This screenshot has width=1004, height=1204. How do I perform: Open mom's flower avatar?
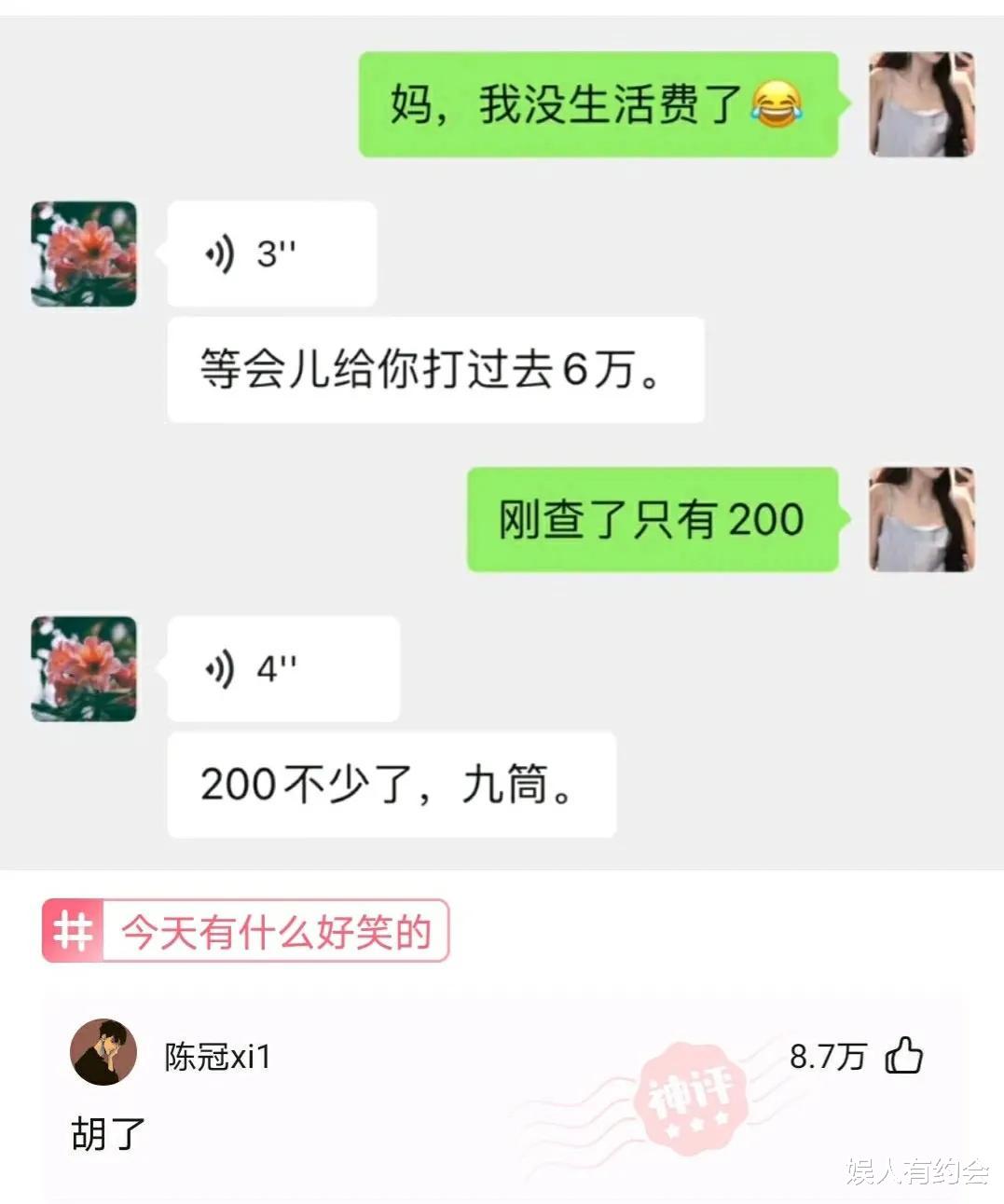[82, 253]
